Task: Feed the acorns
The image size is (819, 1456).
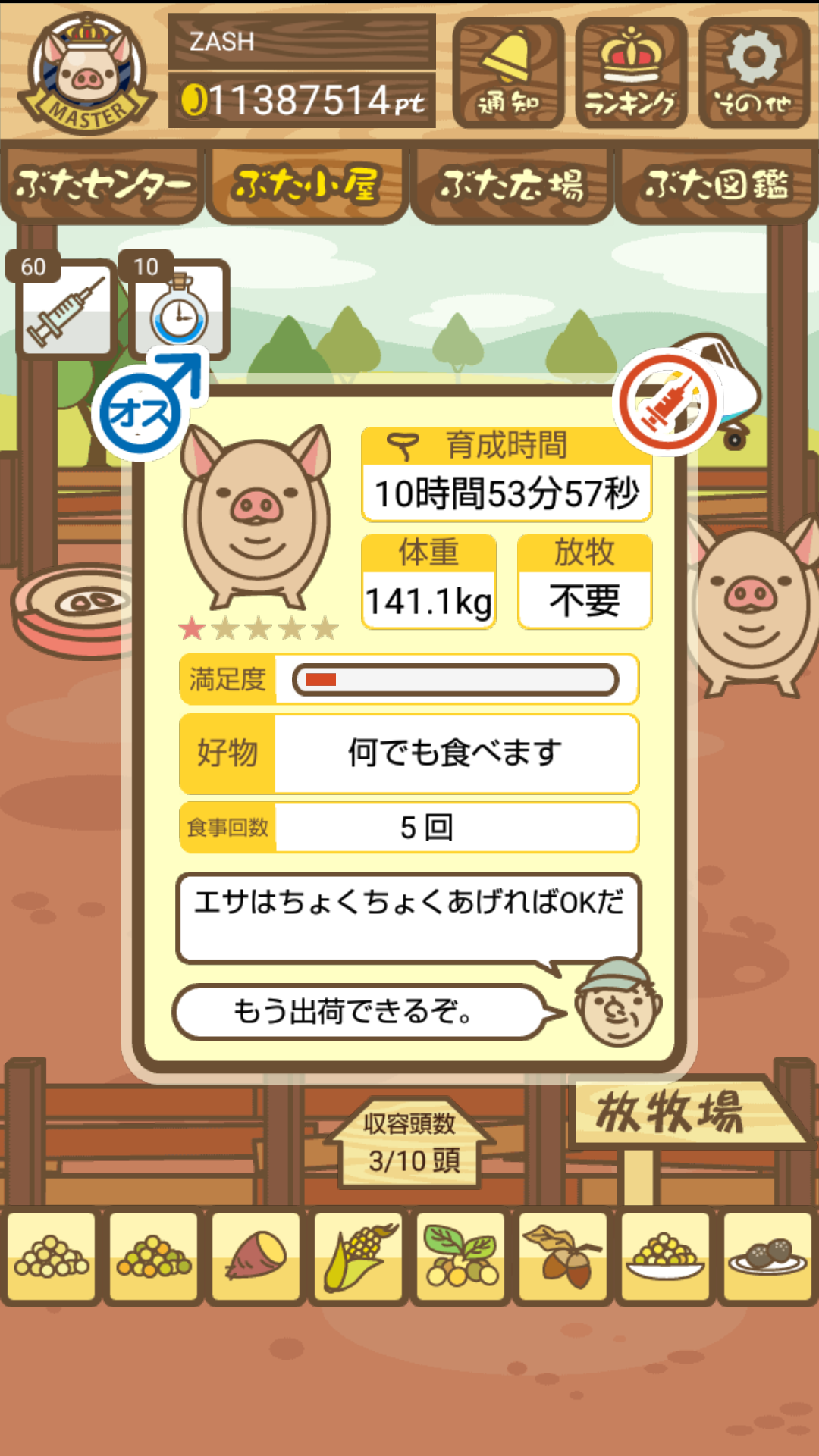Action: coord(563,1256)
